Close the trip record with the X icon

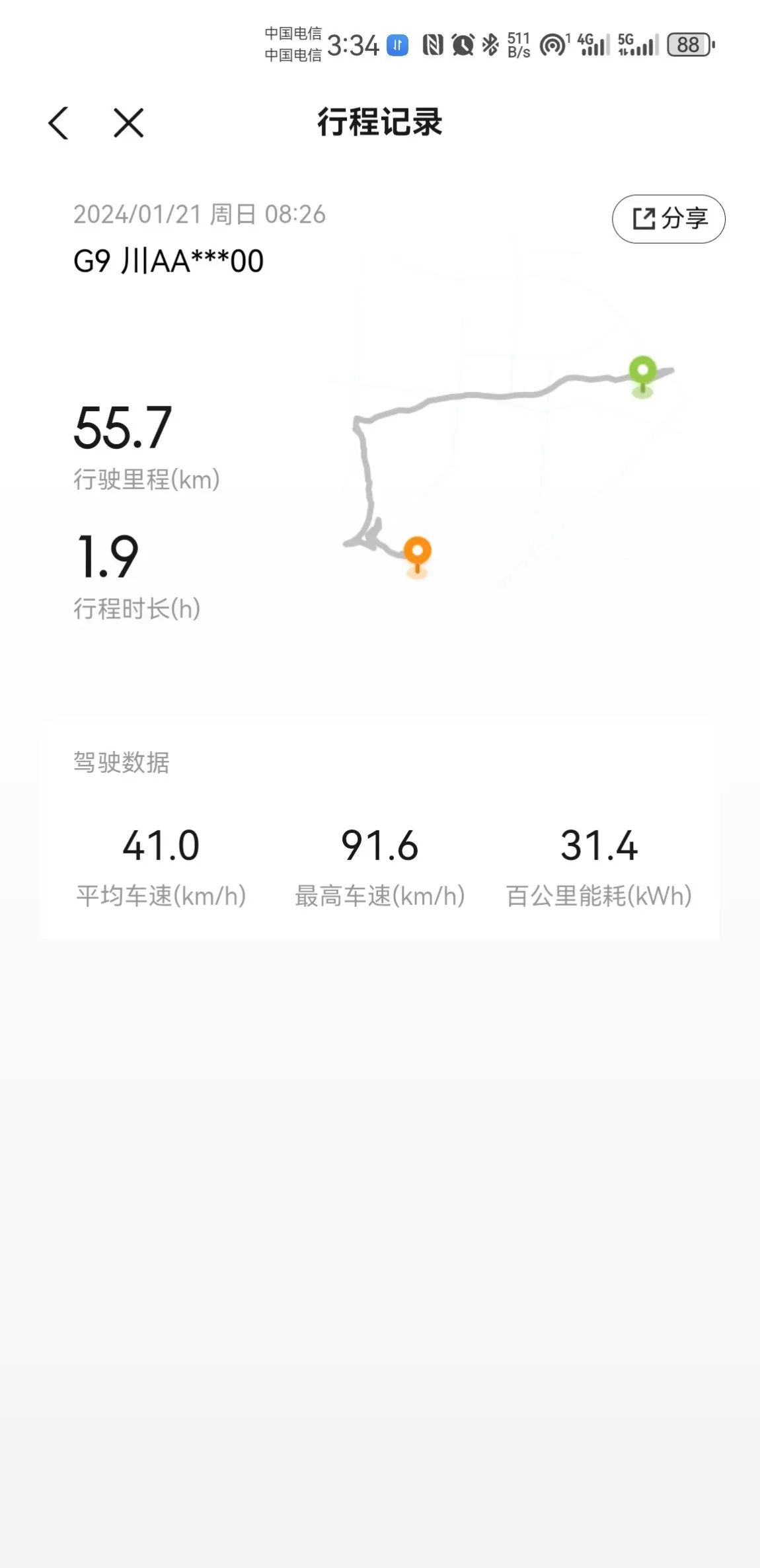click(x=128, y=123)
